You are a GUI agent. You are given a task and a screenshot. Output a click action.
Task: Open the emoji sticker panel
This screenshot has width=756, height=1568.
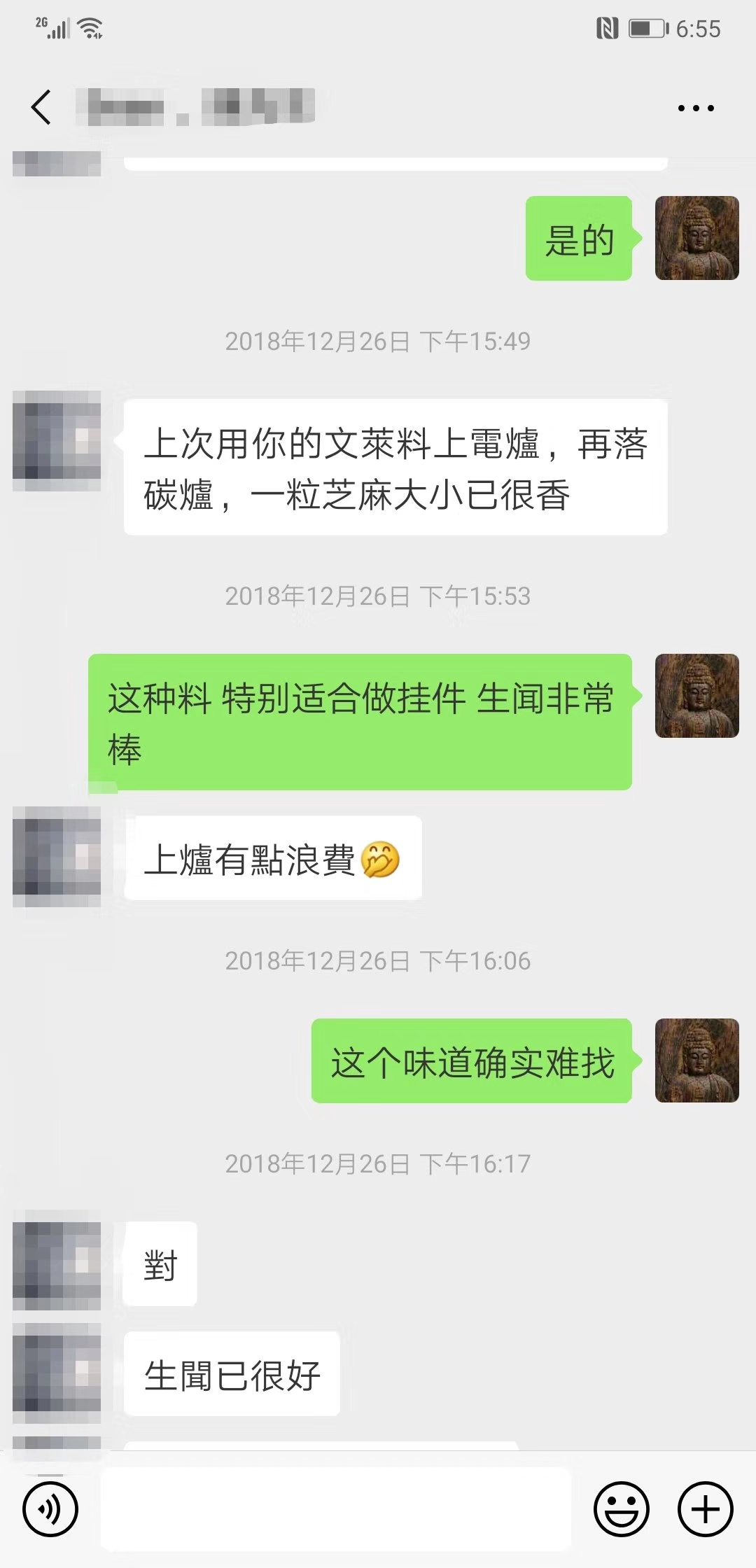point(621,1508)
